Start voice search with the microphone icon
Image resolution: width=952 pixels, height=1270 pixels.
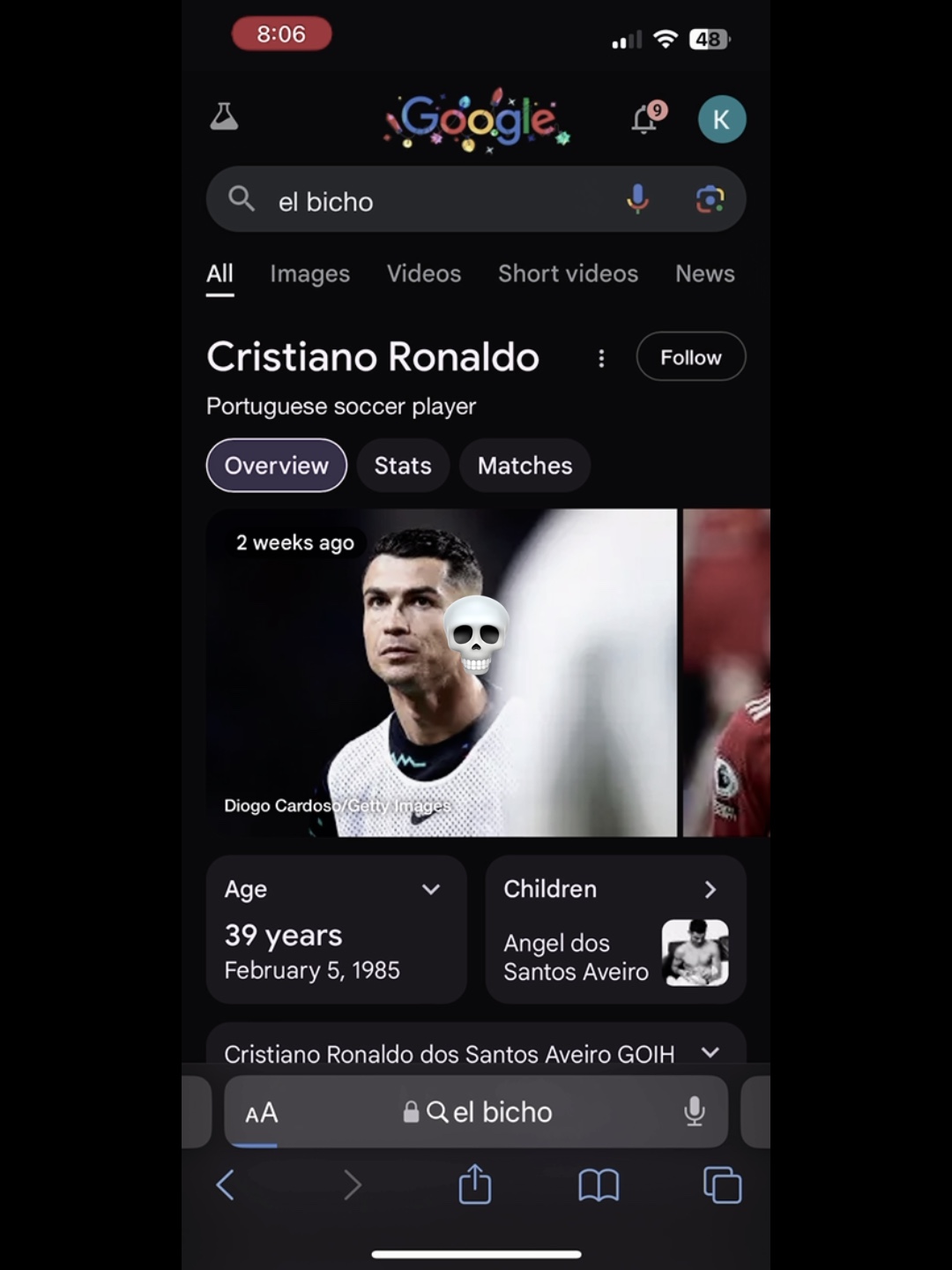point(637,200)
